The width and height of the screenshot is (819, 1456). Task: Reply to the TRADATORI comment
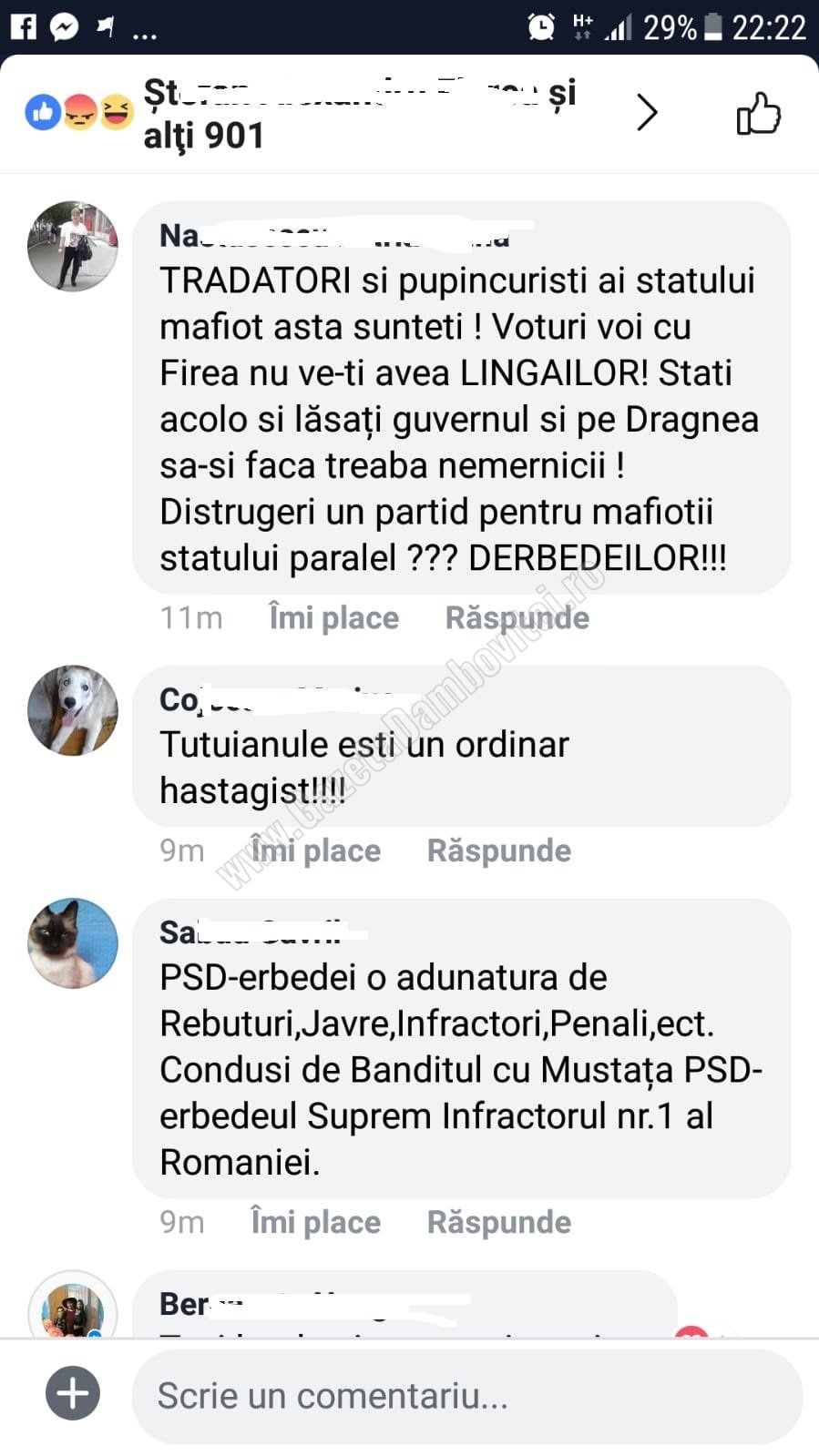pos(517,617)
